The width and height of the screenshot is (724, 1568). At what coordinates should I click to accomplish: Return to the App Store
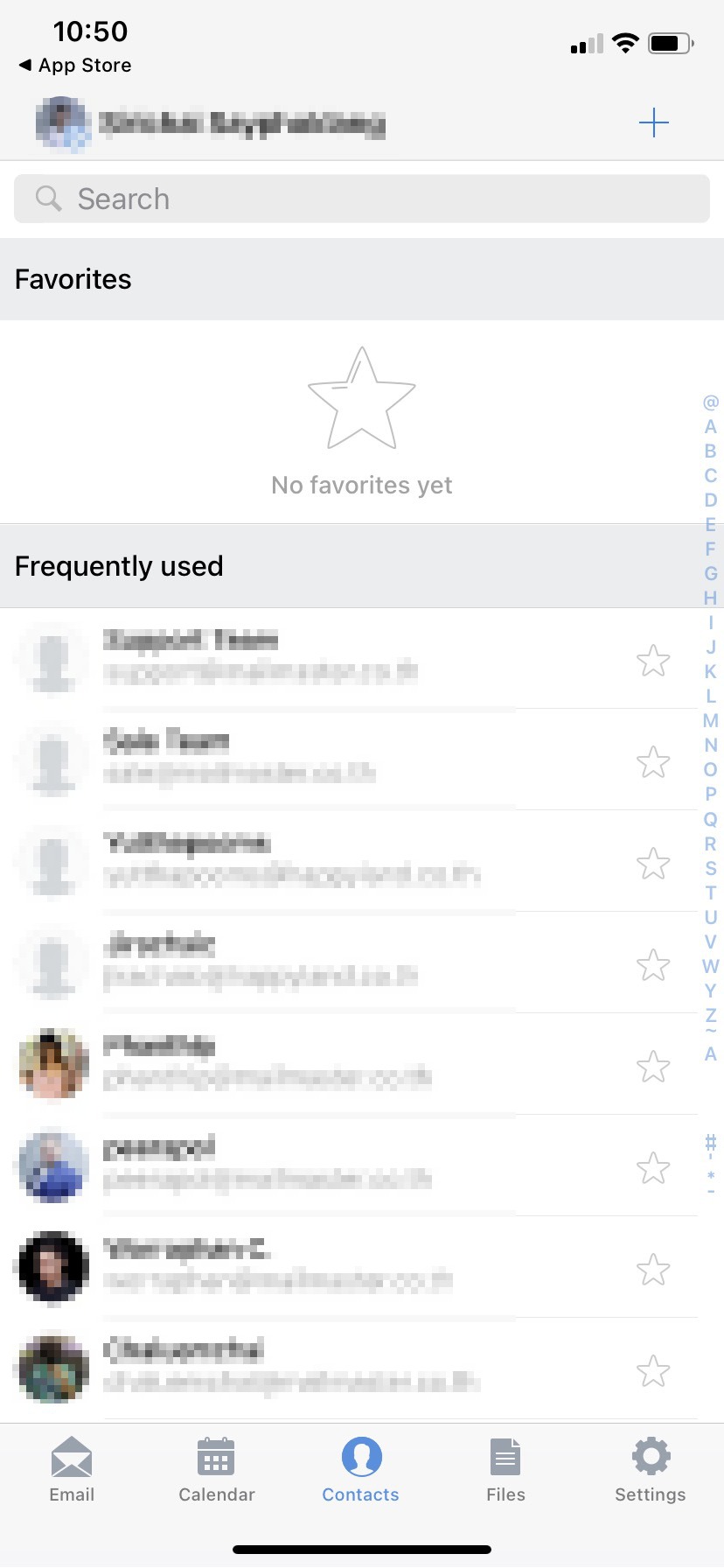pyautogui.click(x=75, y=66)
